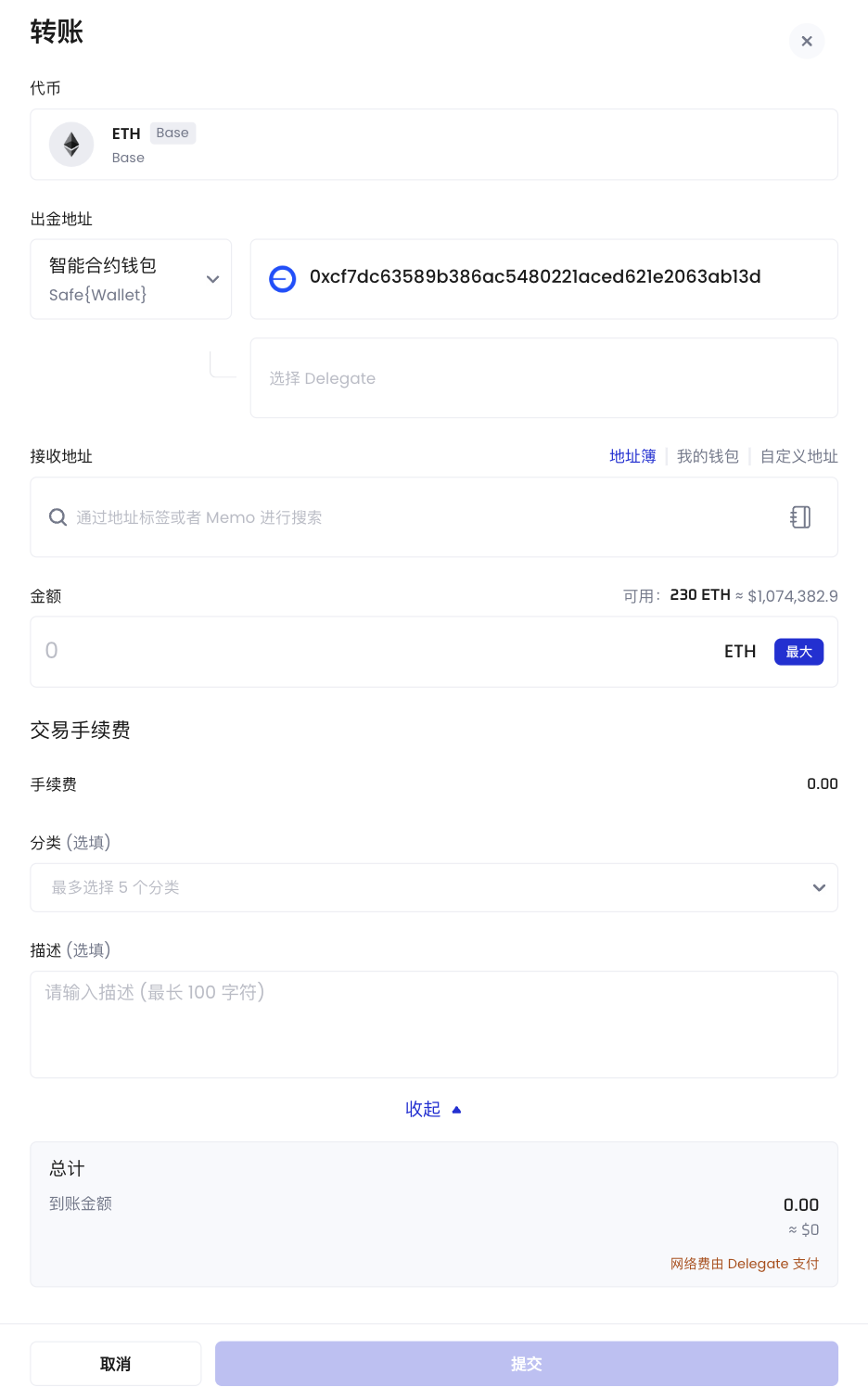Open the ETH Base token selector

[434, 145]
